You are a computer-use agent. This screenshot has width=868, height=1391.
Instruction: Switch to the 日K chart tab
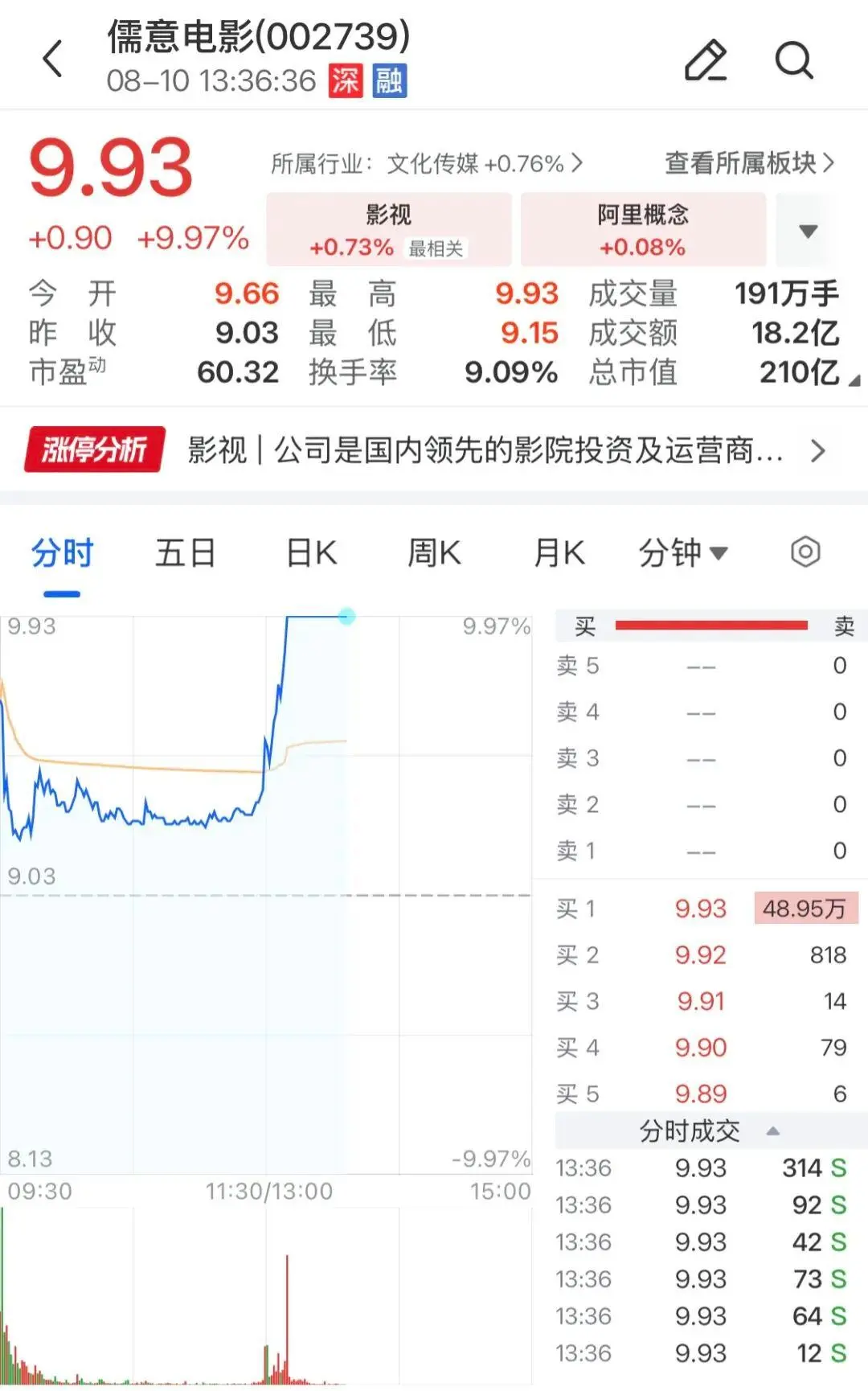pyautogui.click(x=312, y=553)
